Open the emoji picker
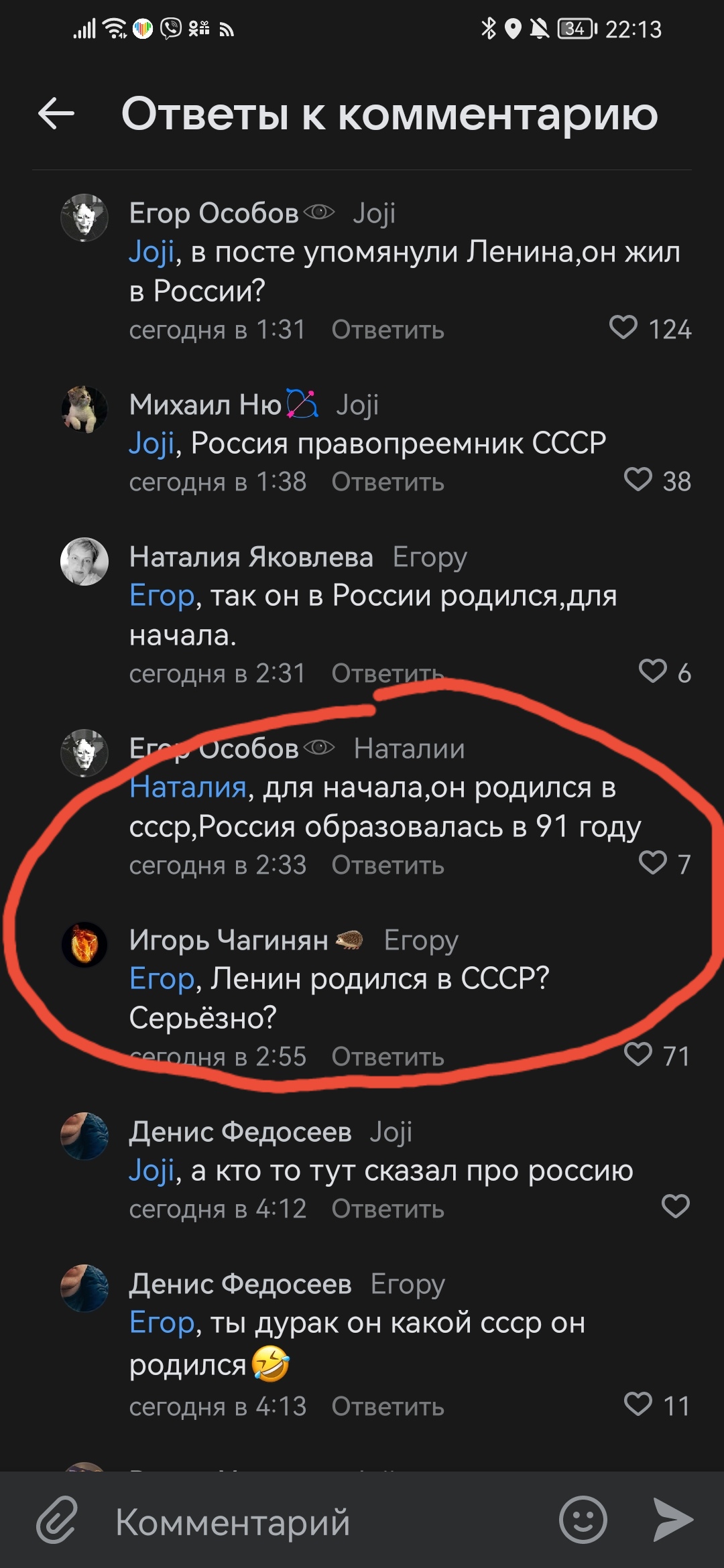 coord(583,1520)
